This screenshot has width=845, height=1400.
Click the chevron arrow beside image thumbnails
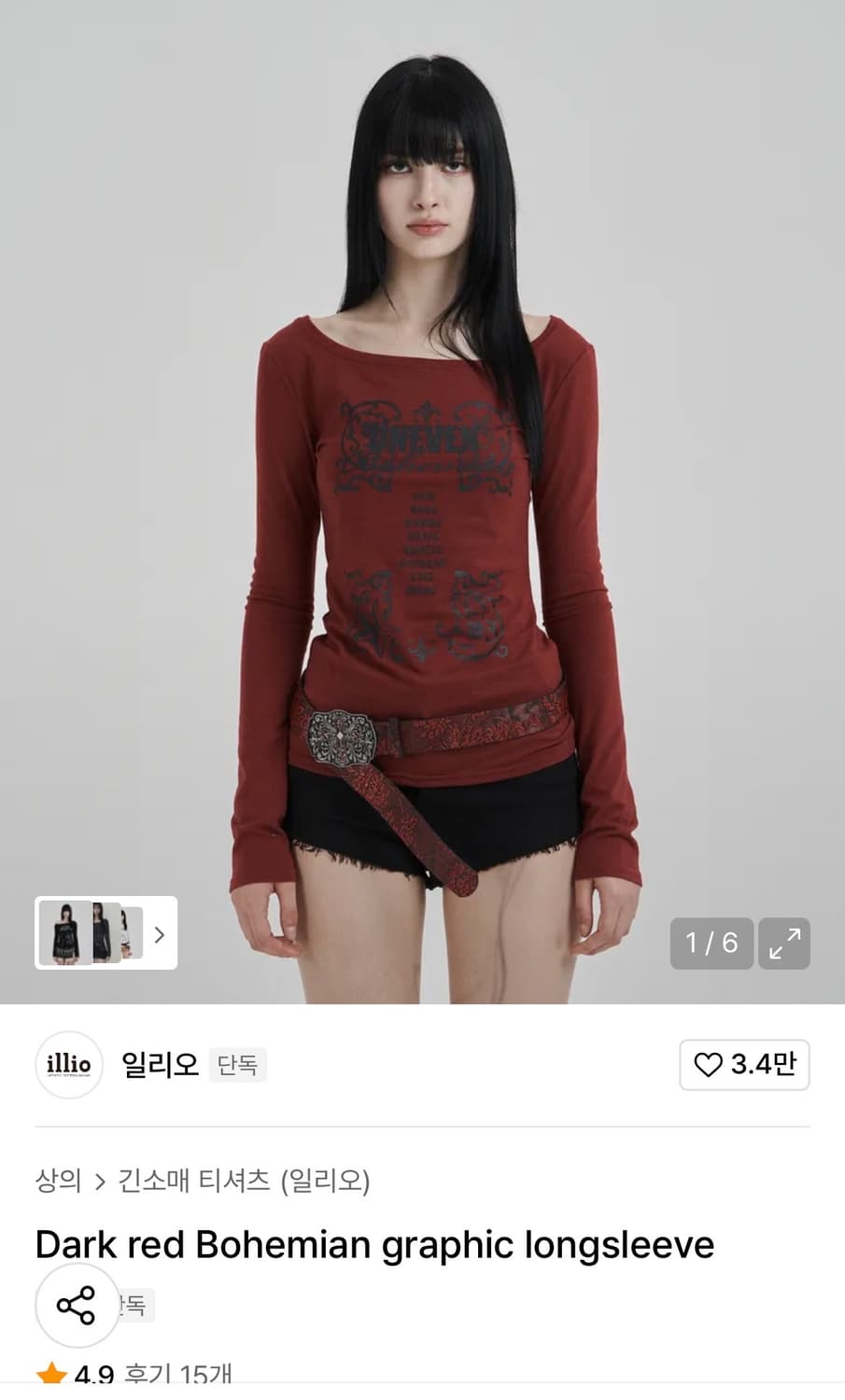tap(159, 934)
